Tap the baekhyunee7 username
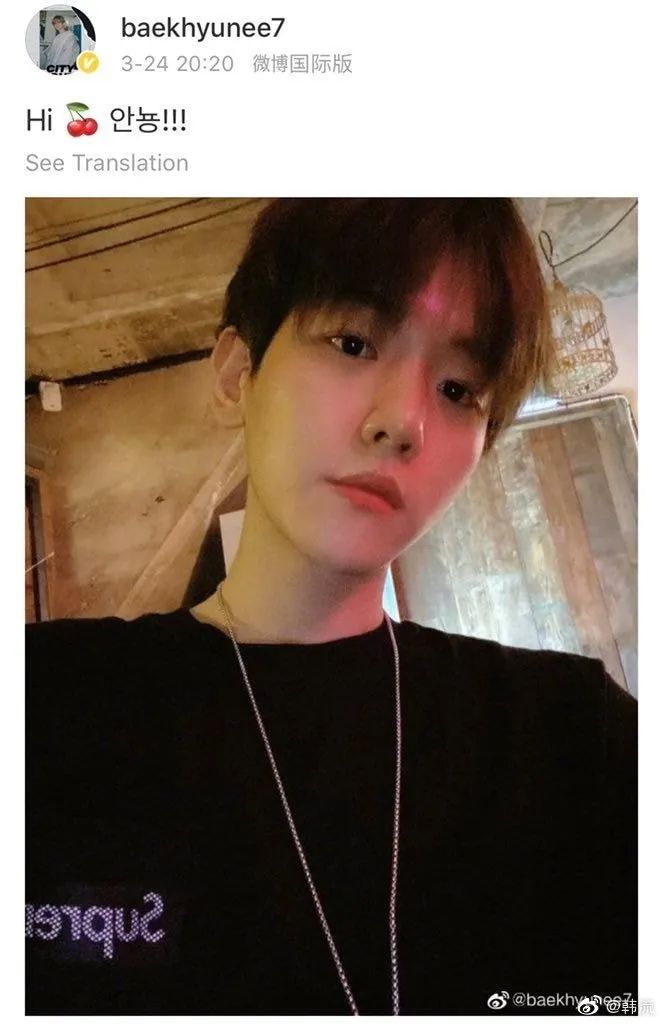The height and width of the screenshot is (1024, 662). 203,27
